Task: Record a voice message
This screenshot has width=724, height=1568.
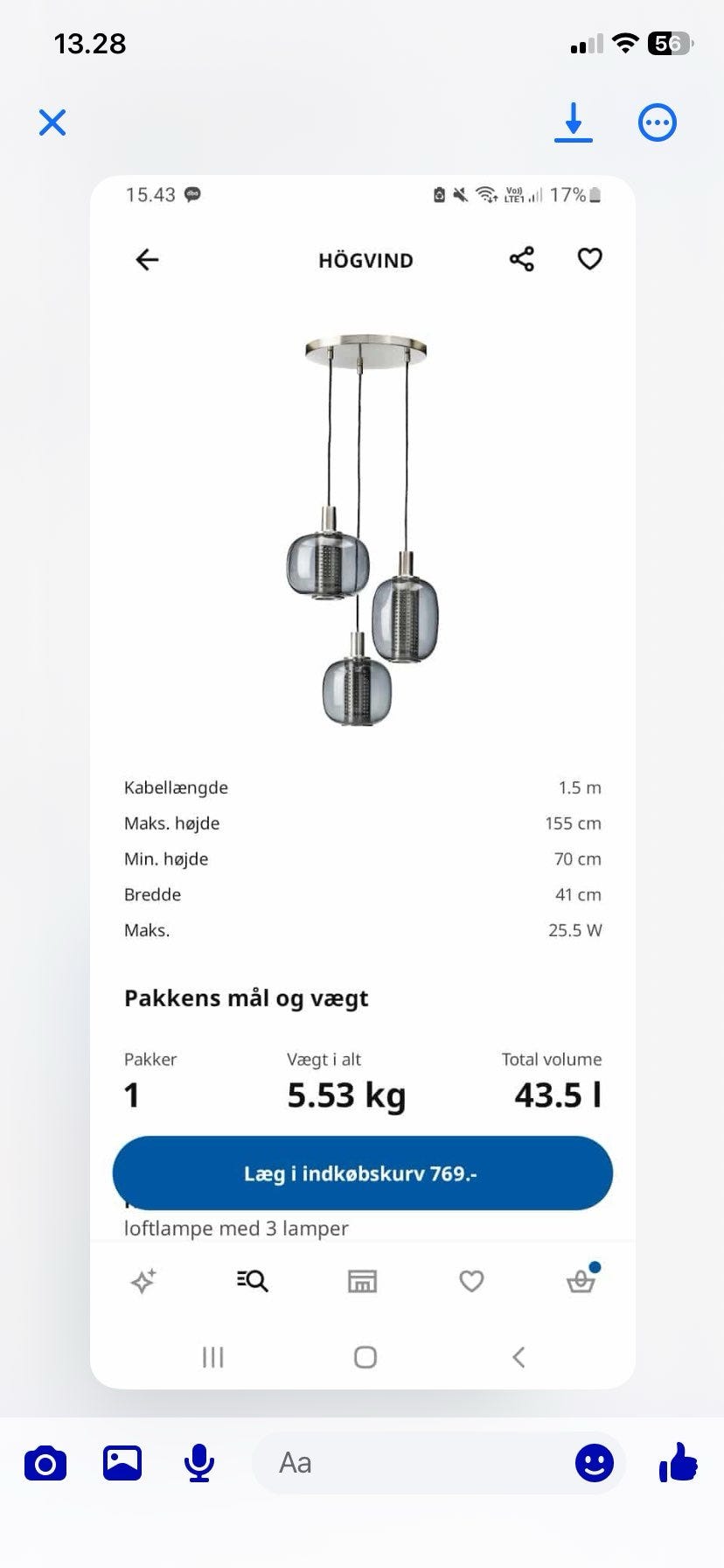Action: (199, 1463)
